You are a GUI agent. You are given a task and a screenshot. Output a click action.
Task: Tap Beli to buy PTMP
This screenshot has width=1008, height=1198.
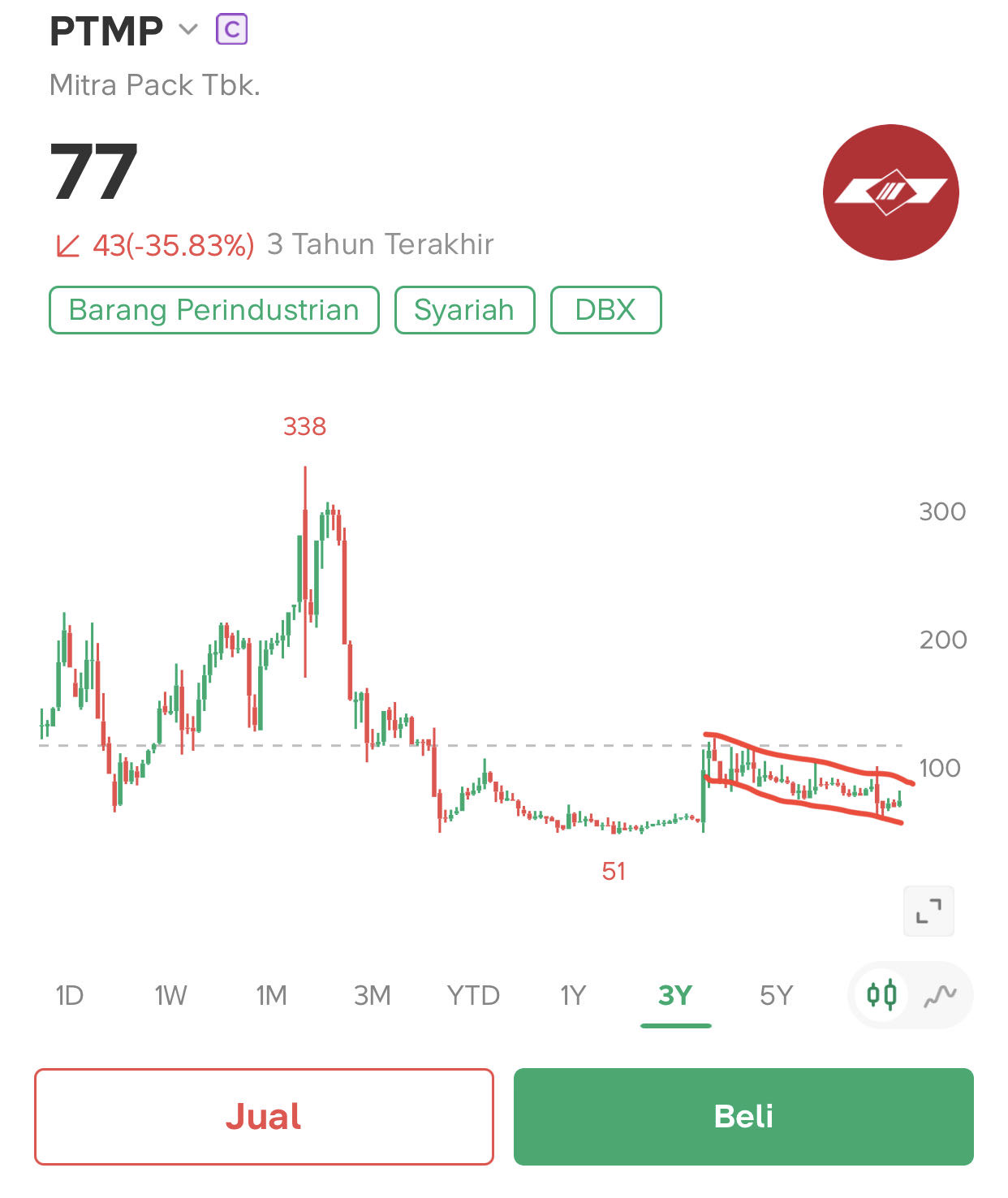click(743, 1117)
